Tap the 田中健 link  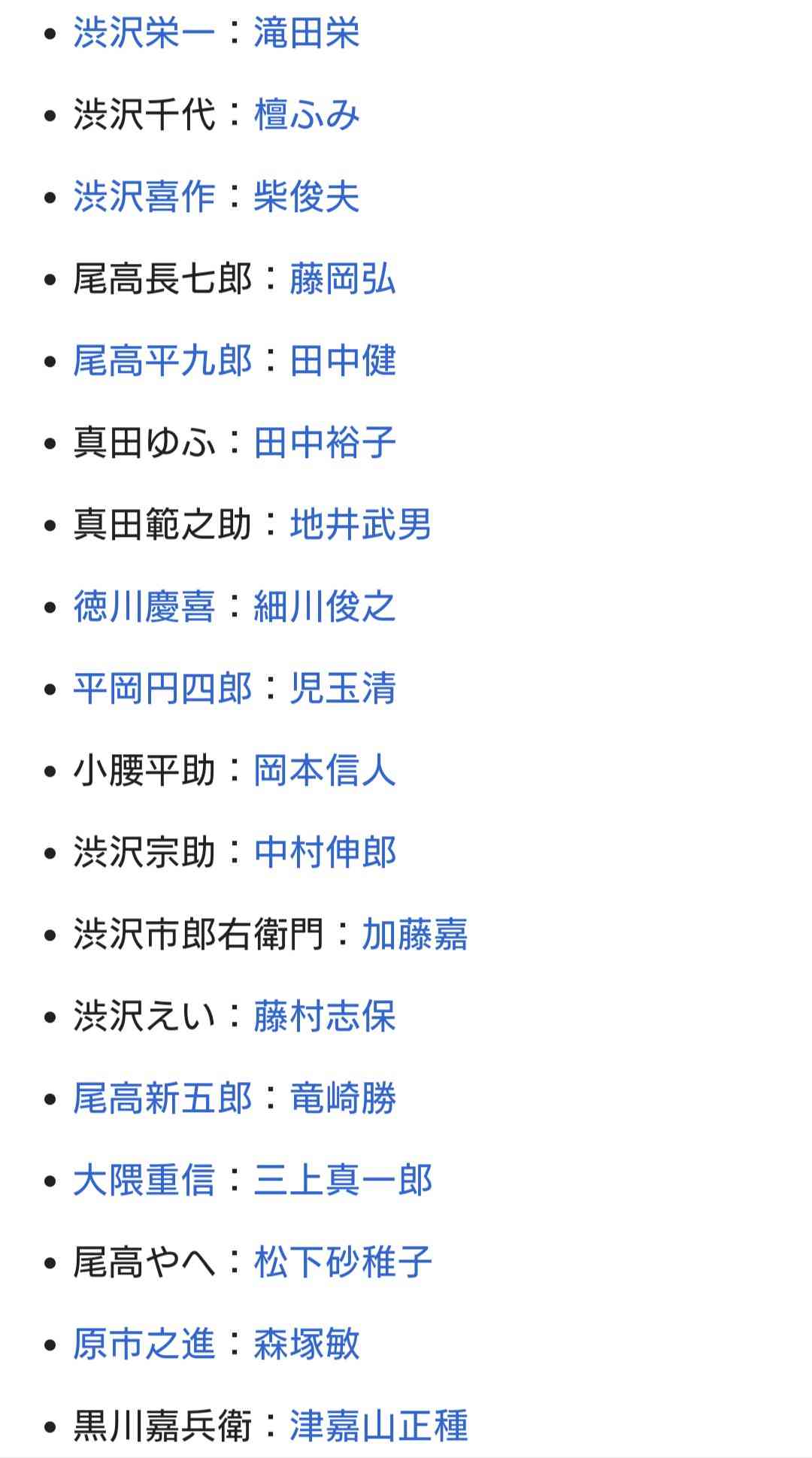(x=343, y=362)
